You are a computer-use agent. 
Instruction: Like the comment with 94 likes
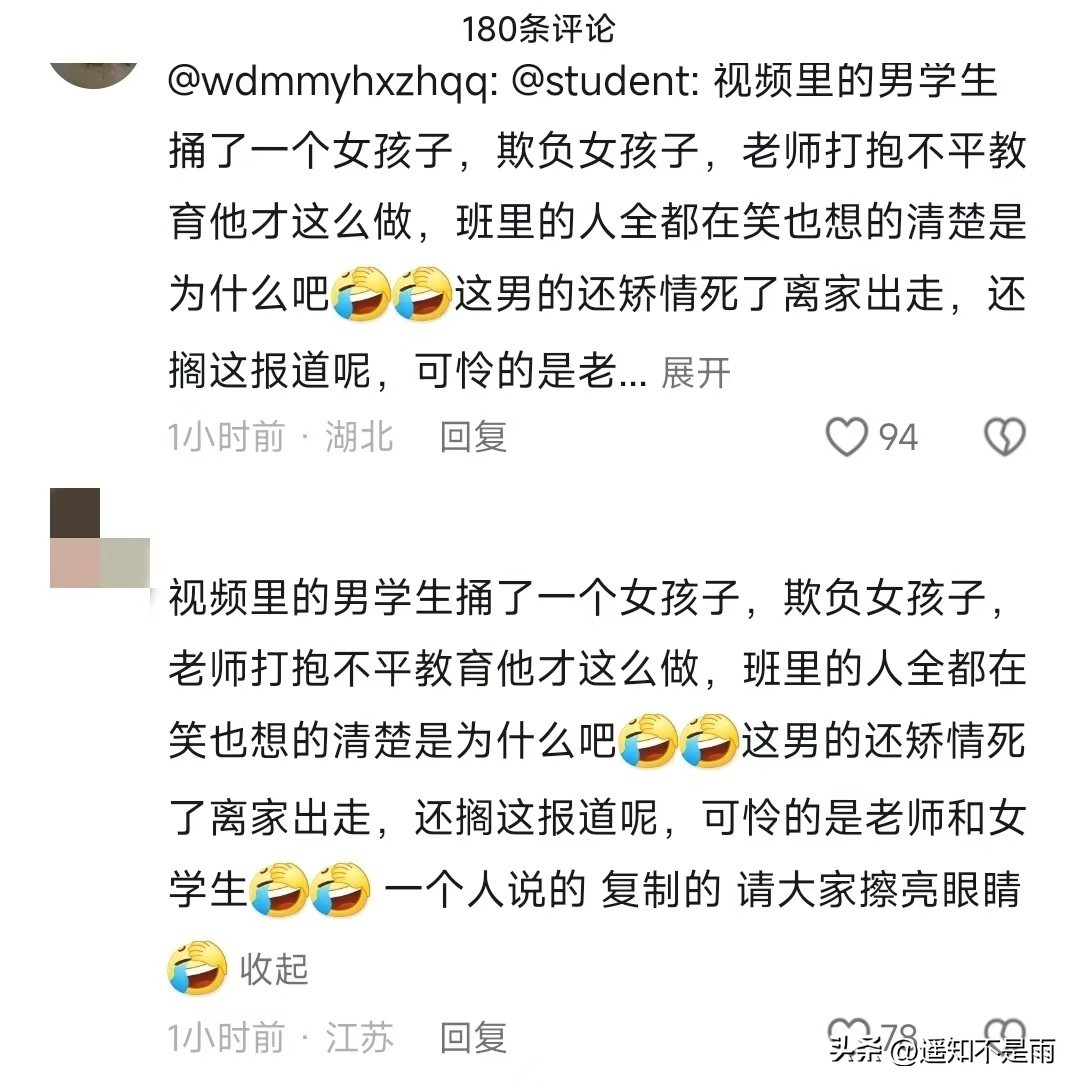(x=848, y=437)
